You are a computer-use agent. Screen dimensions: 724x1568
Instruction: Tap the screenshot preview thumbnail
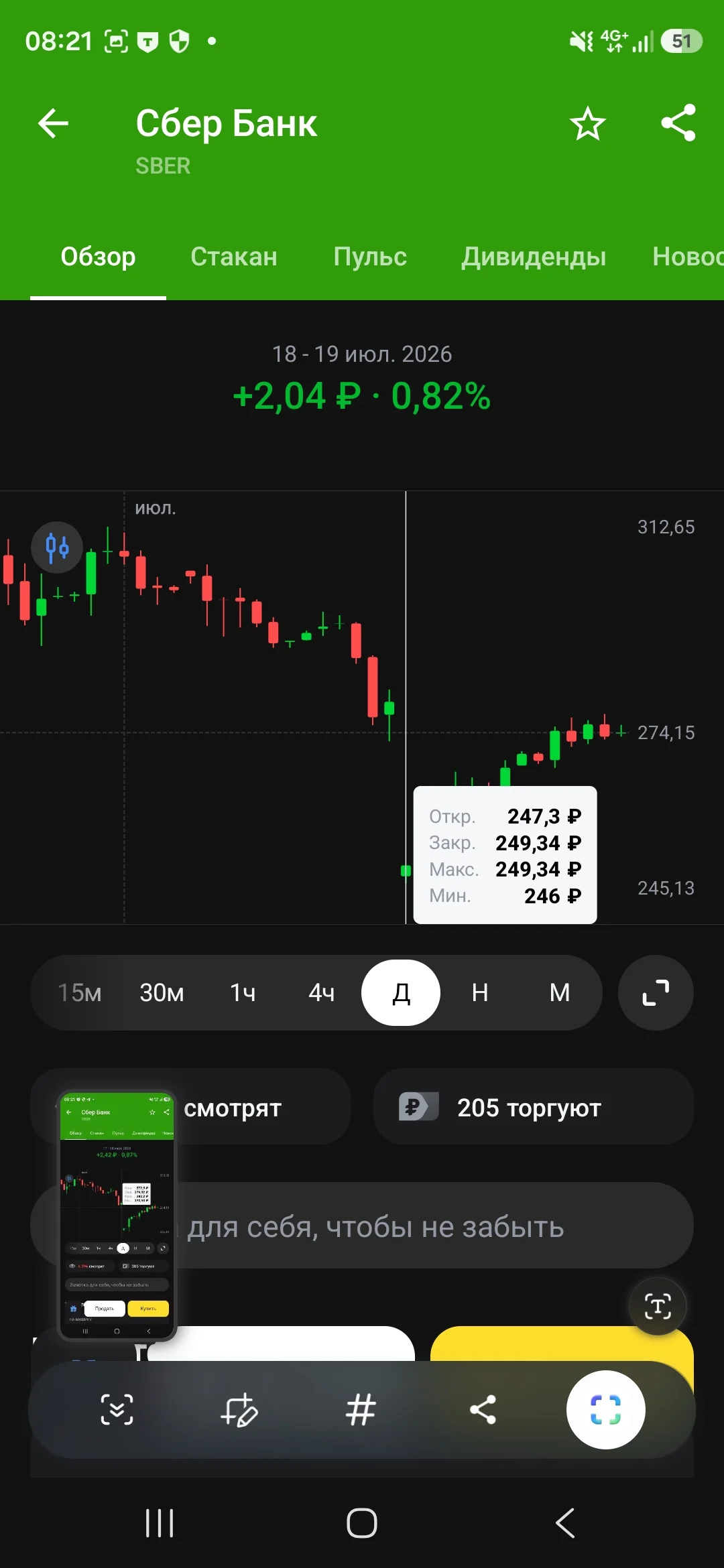(117, 1216)
